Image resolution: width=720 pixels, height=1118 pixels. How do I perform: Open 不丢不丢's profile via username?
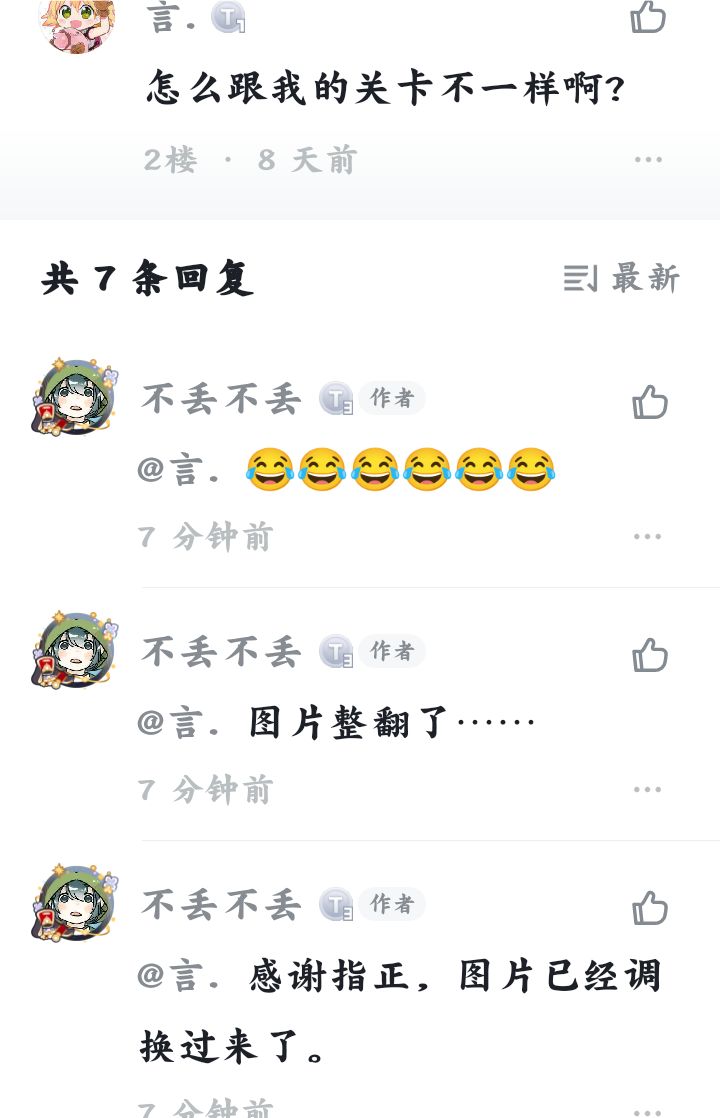click(221, 397)
